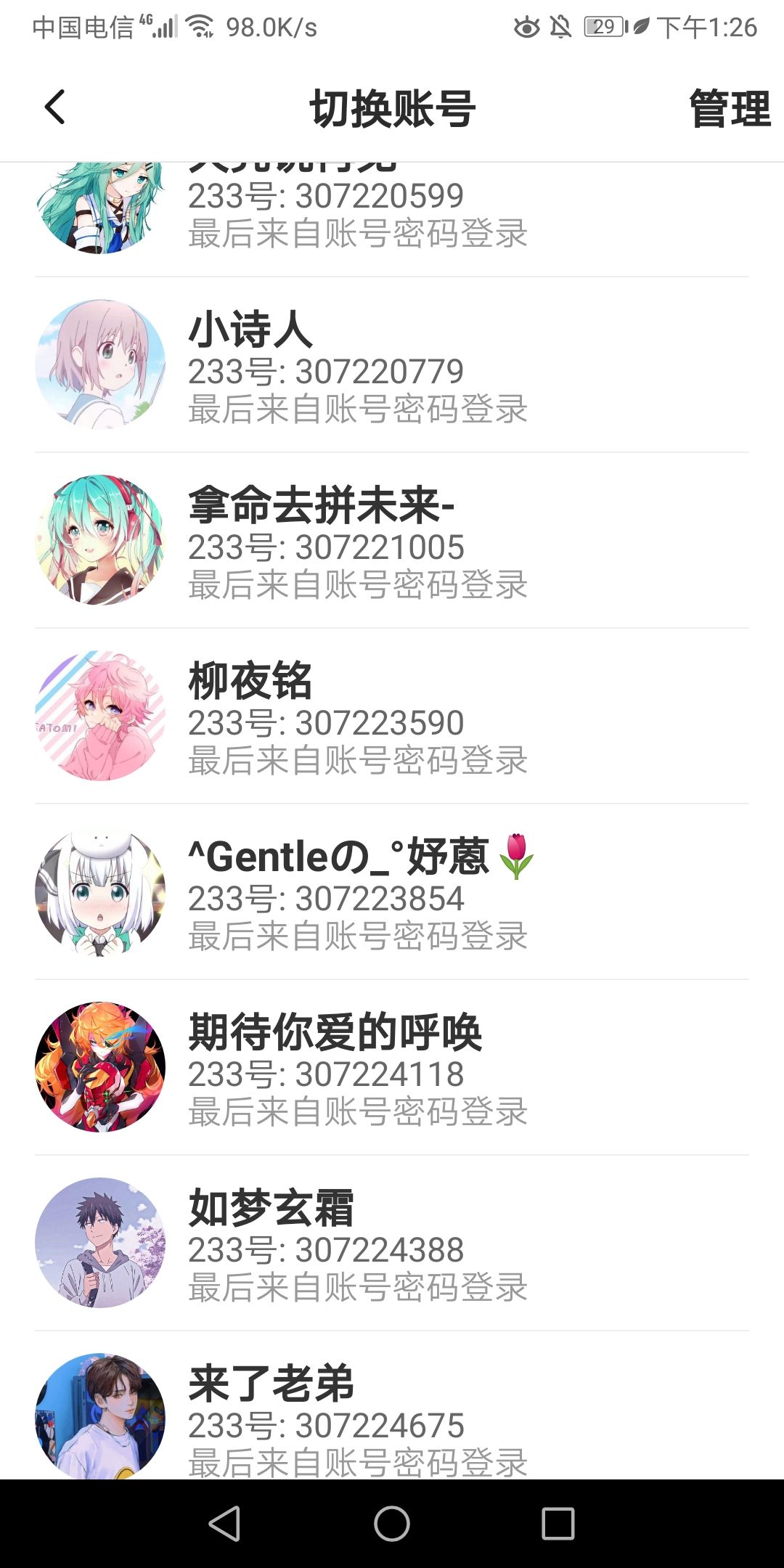
Task: Select the 如梦玄霜 account
Action: (392, 1244)
